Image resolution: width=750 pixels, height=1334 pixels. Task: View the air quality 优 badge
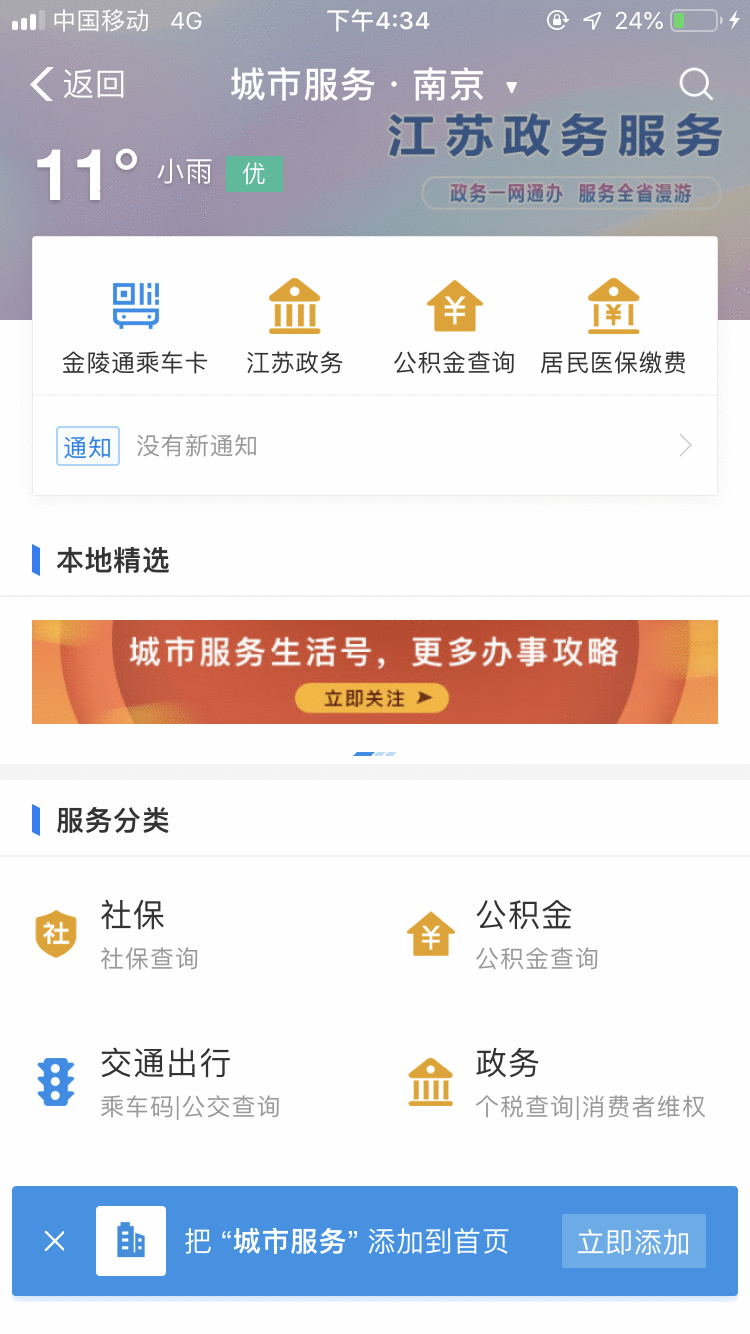pos(254,174)
